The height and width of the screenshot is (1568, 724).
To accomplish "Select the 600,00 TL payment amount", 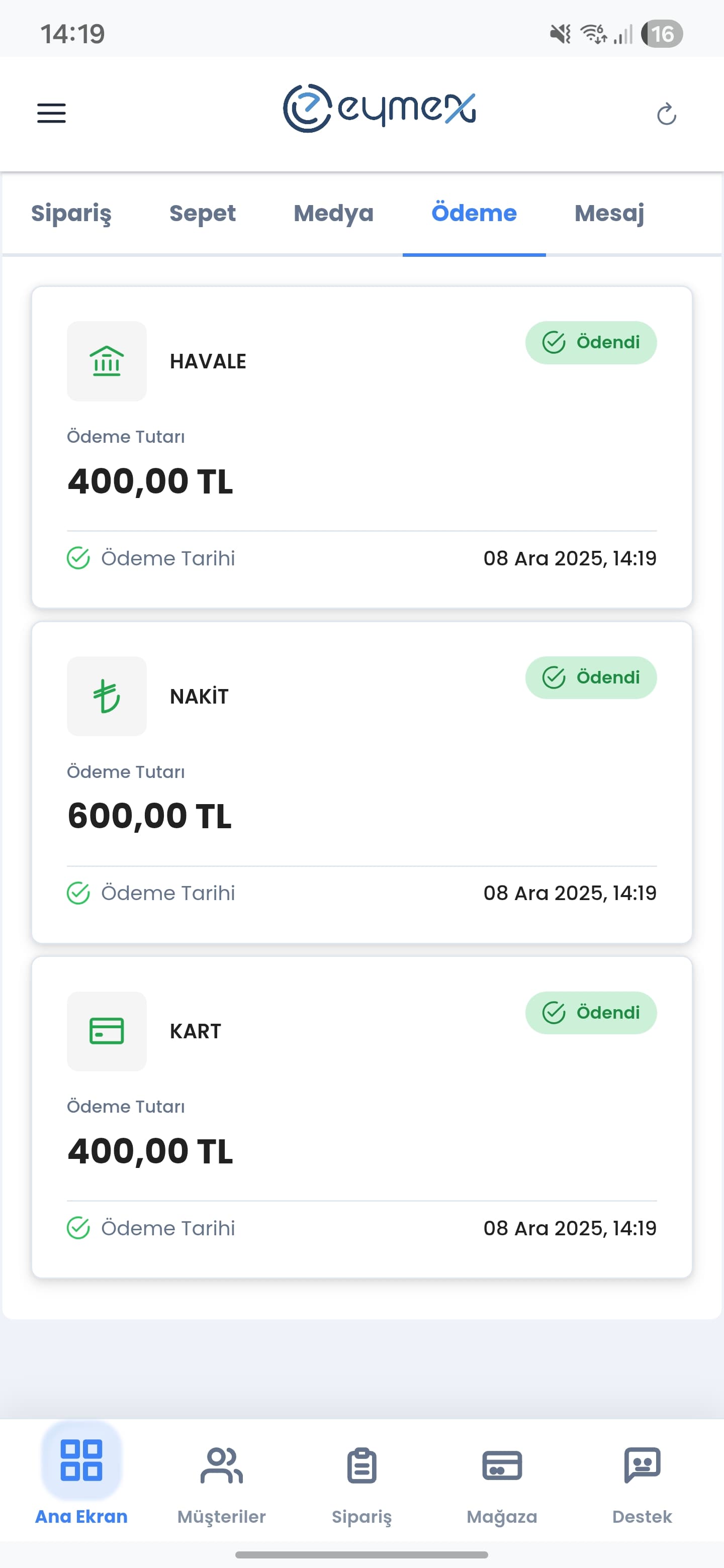I will coord(150,816).
